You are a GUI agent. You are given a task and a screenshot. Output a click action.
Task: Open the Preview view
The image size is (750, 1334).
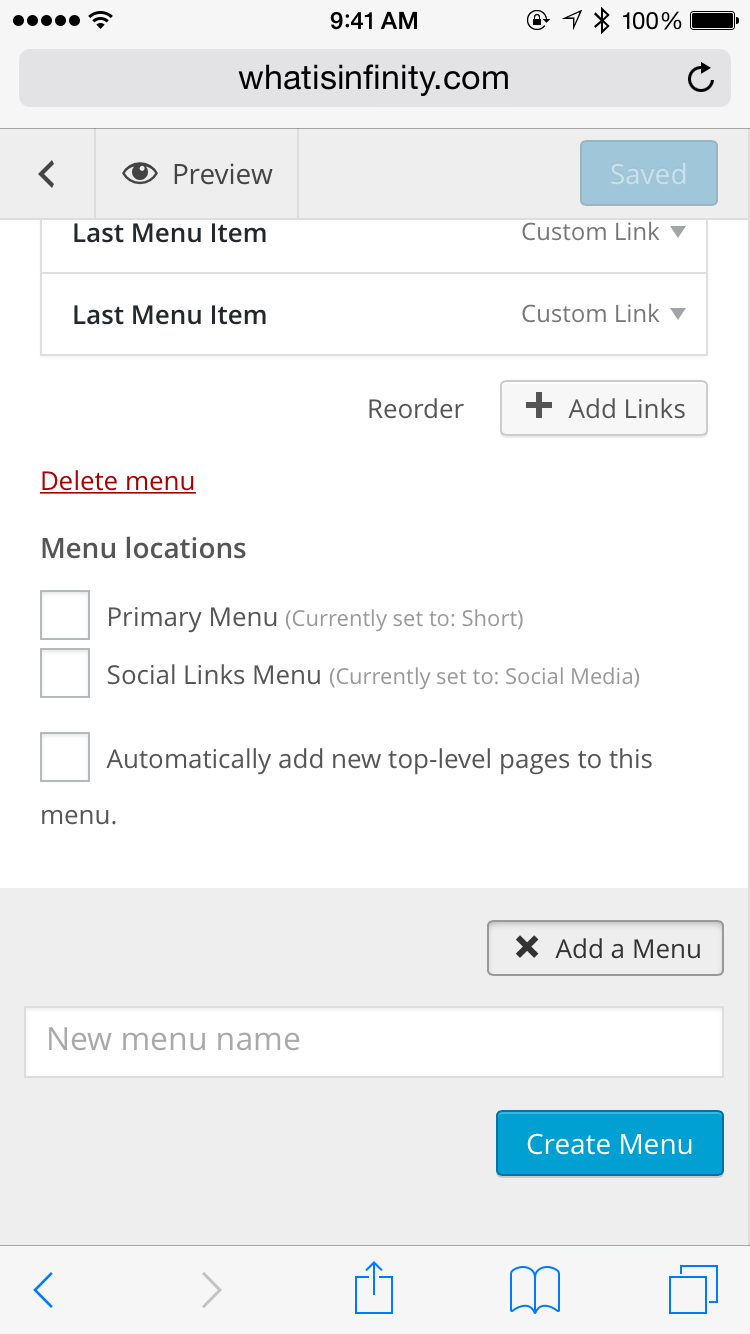197,174
